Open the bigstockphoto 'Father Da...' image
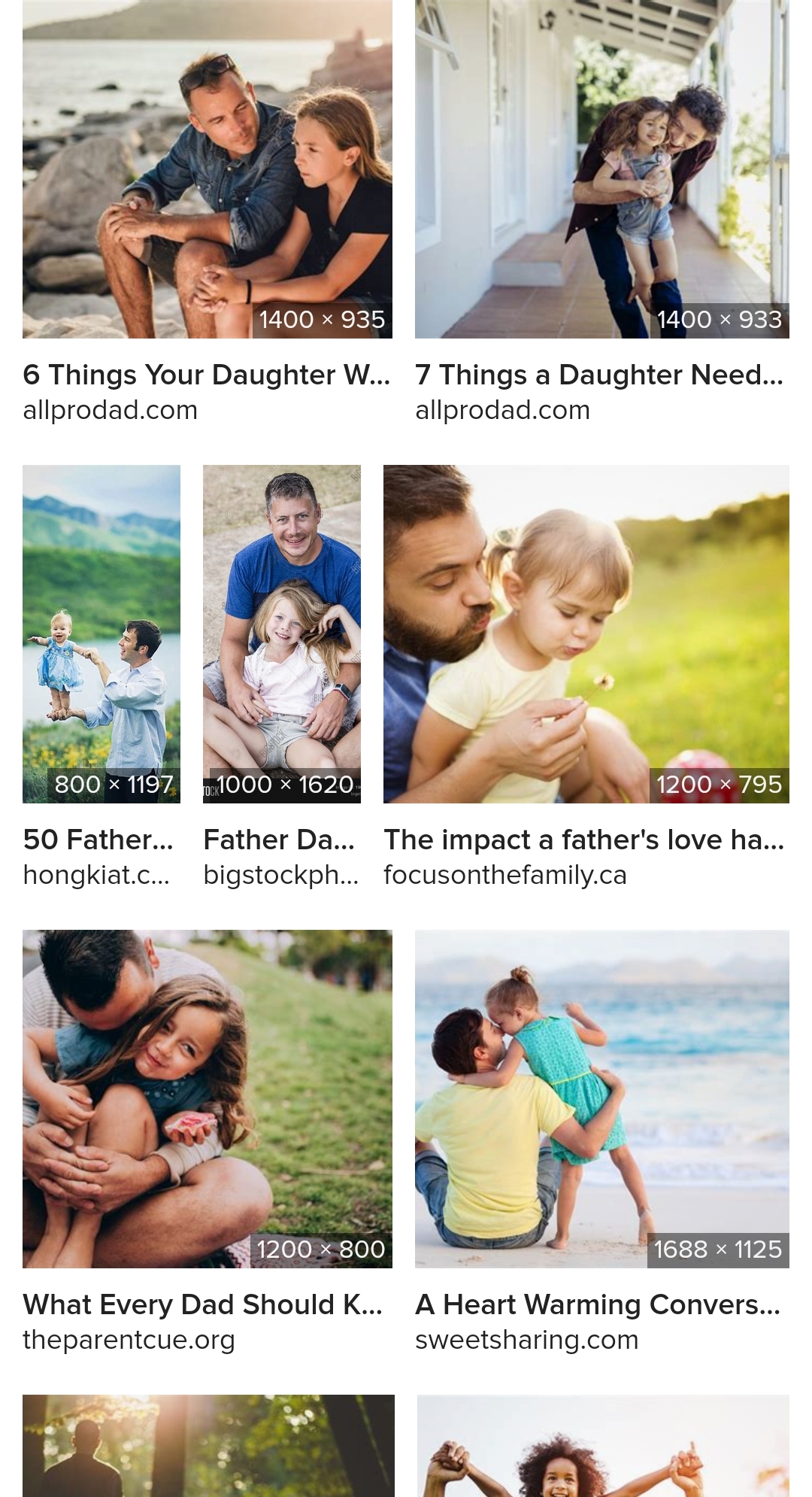This screenshot has height=1497, width=812. pos(282,634)
